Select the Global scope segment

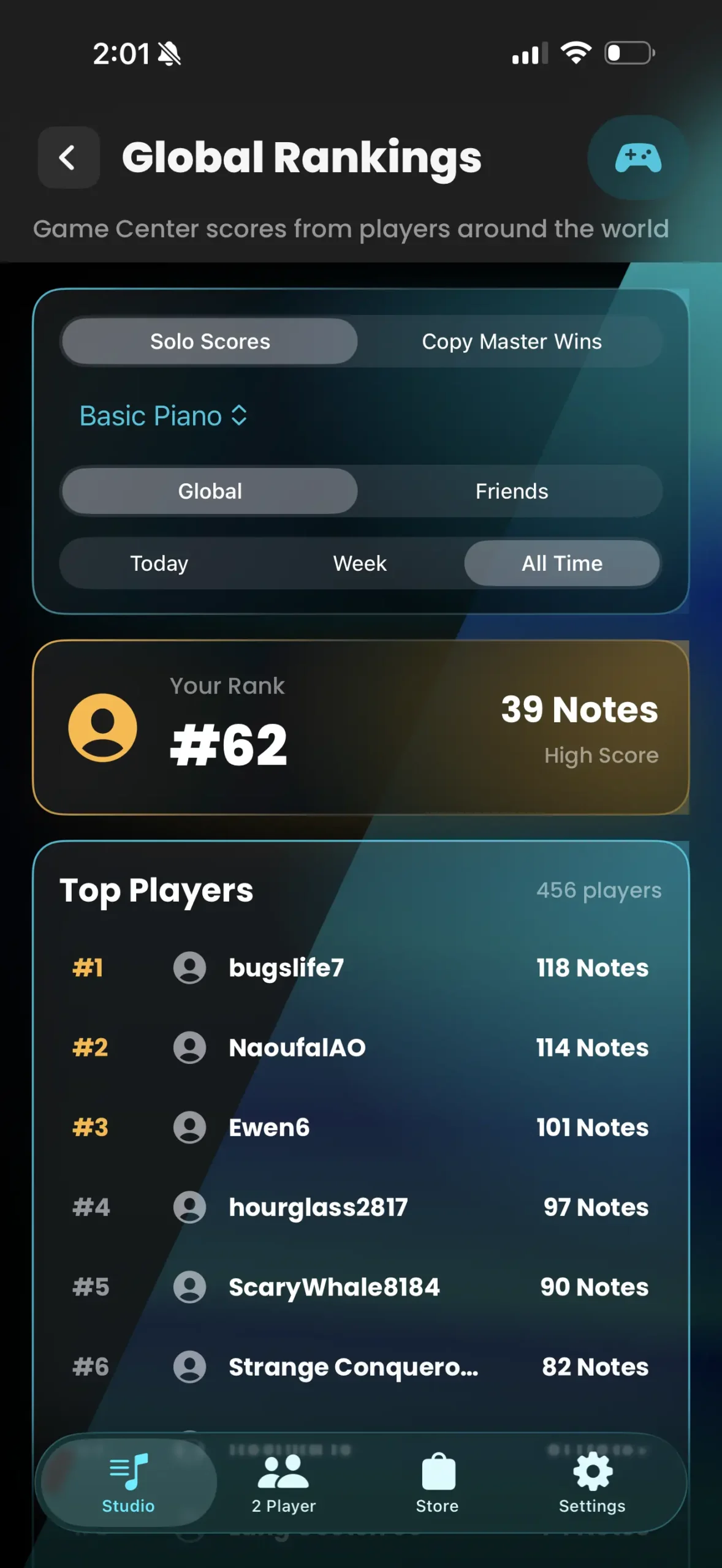pos(210,491)
